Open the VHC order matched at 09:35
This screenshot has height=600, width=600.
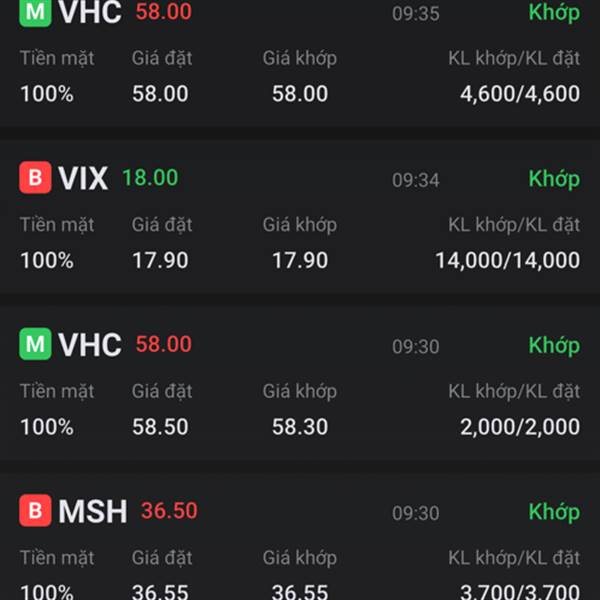click(300, 60)
